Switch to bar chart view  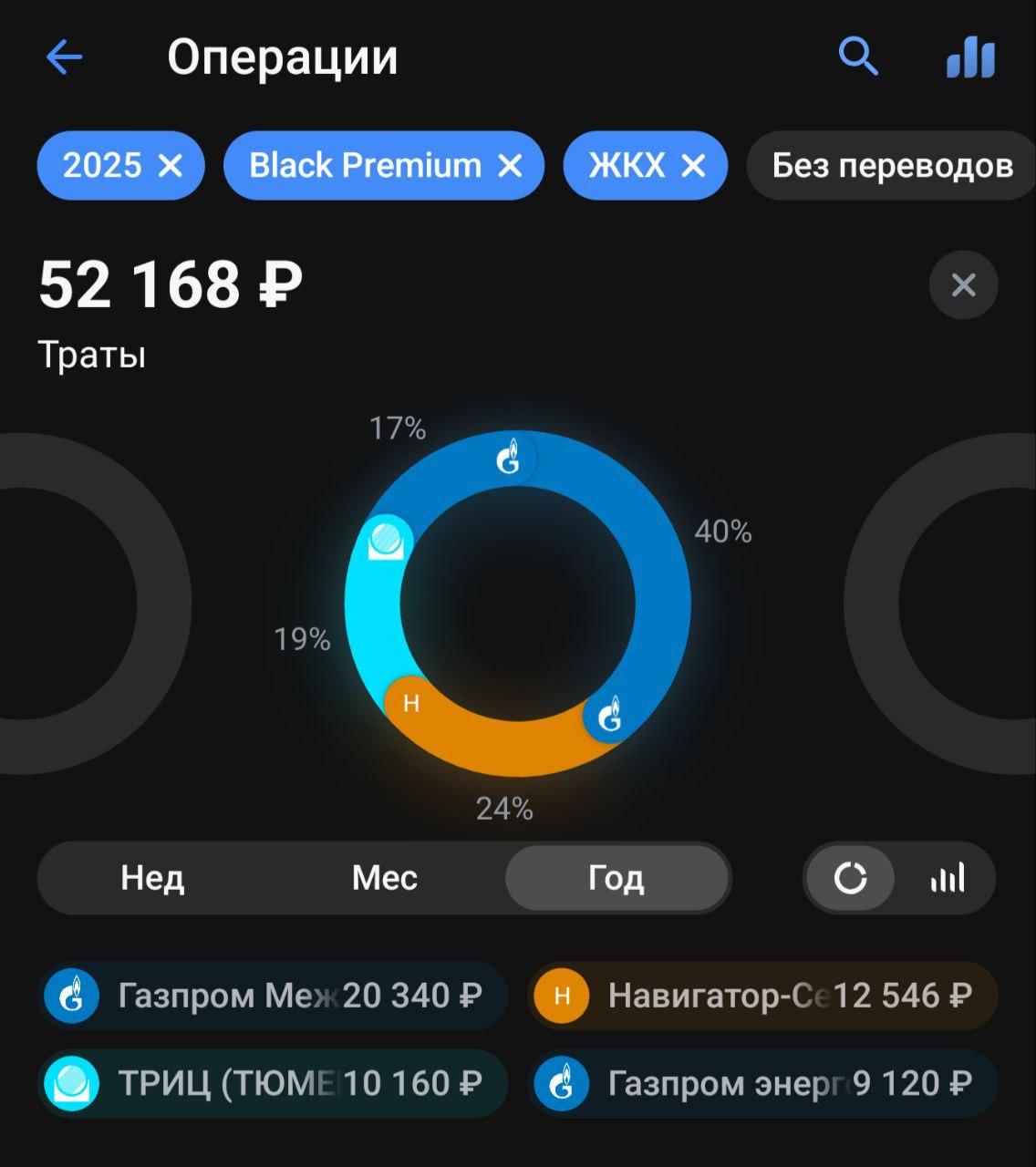pos(947,878)
